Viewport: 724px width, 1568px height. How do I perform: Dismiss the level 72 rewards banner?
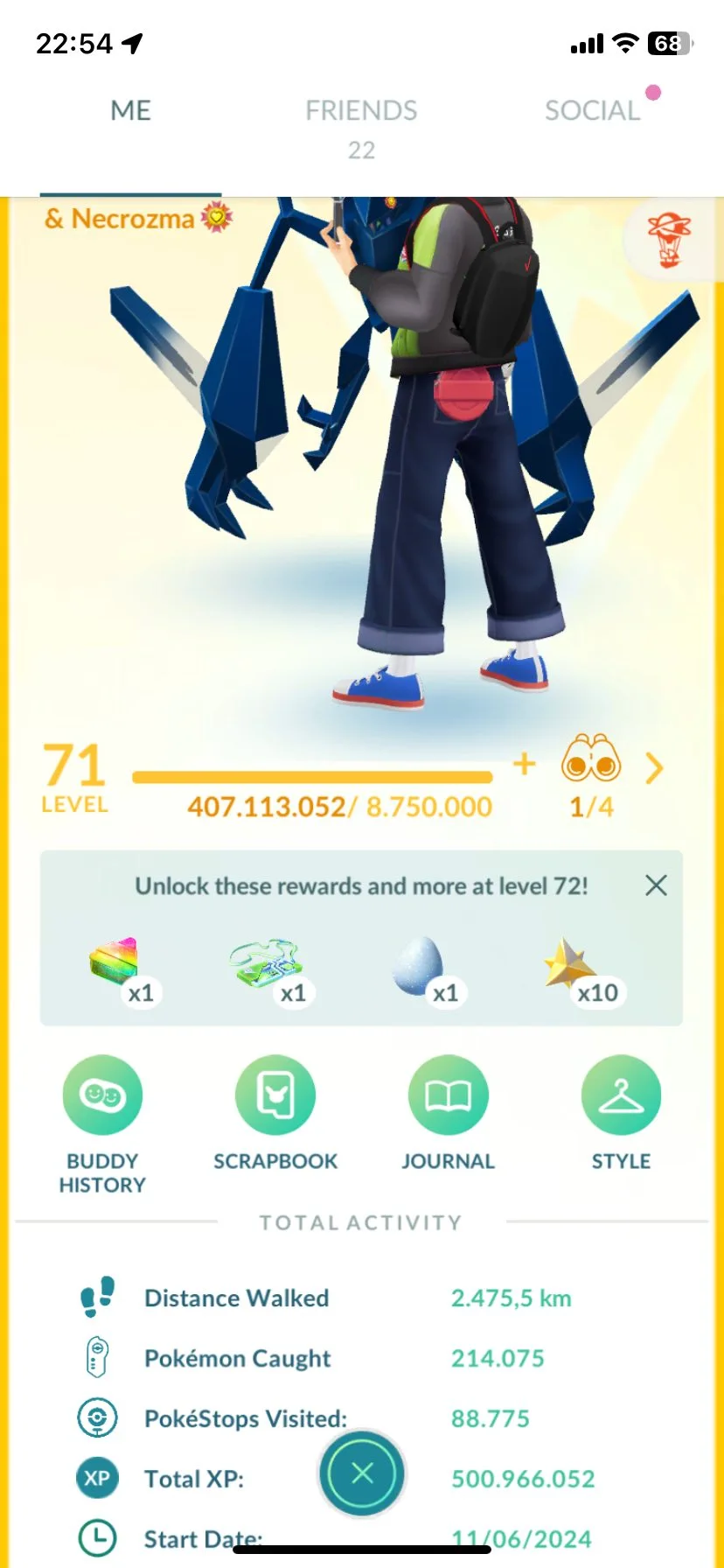(x=656, y=885)
